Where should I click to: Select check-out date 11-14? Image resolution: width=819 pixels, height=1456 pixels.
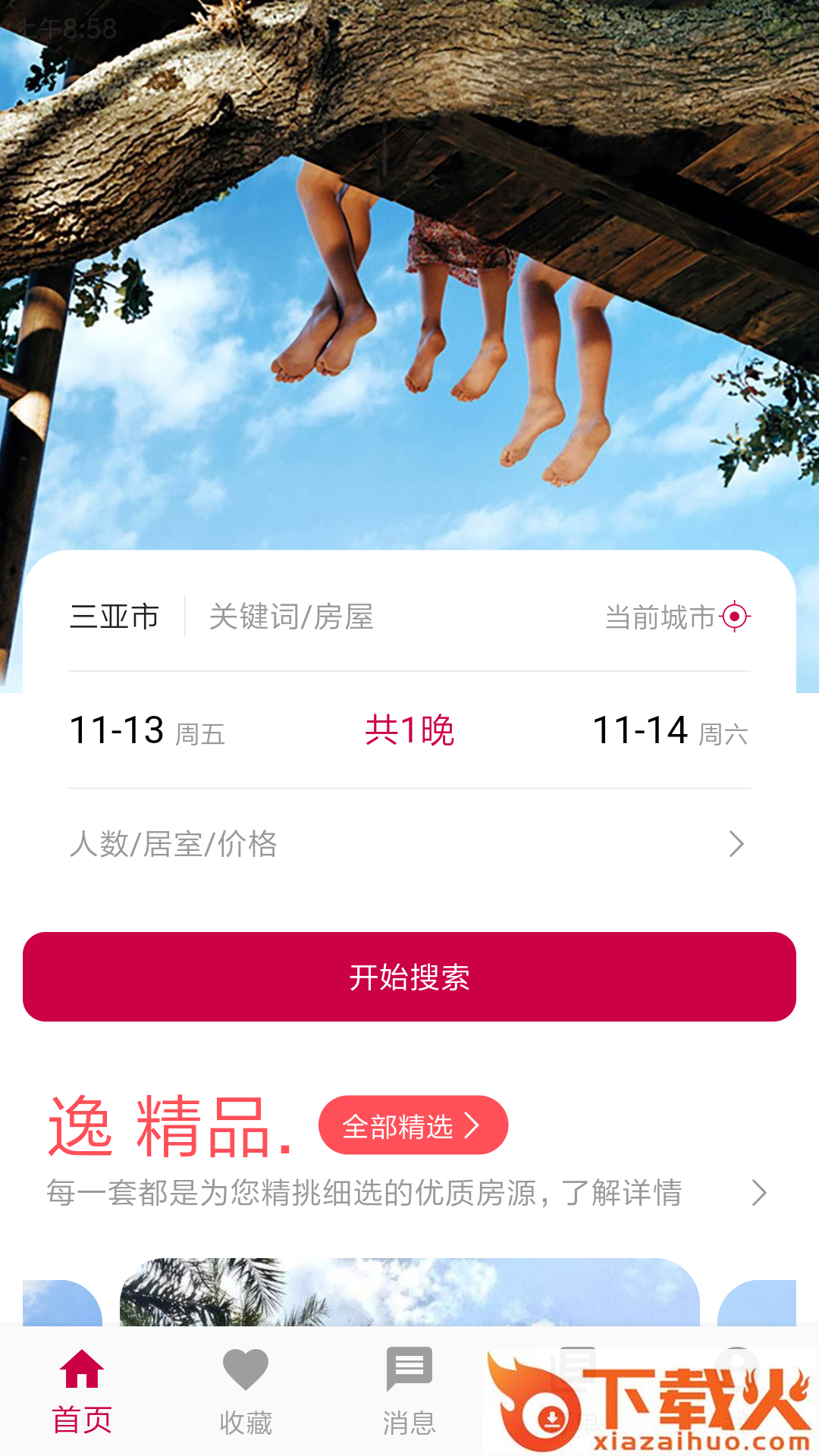tap(670, 731)
